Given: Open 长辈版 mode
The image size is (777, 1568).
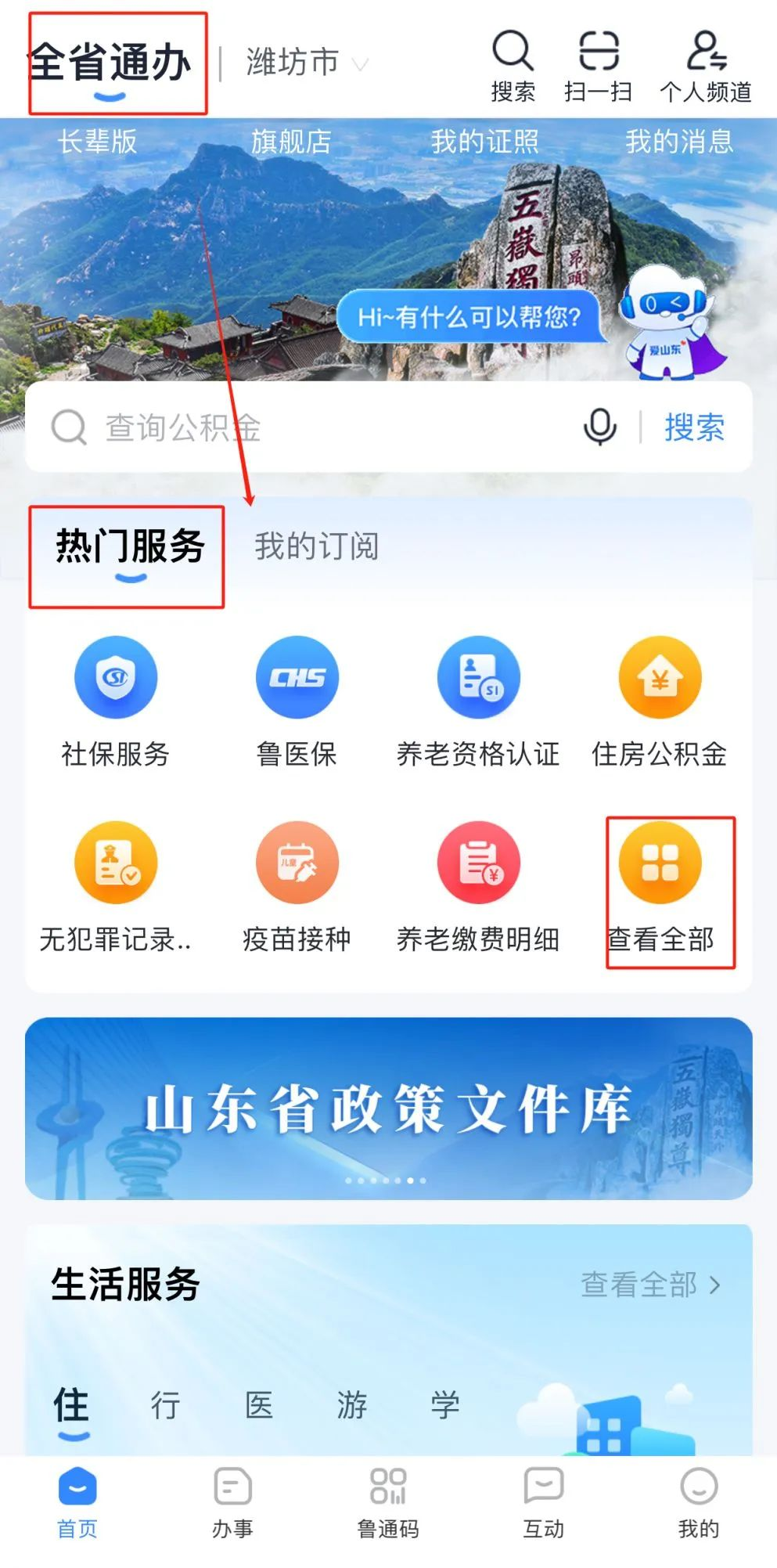Looking at the screenshot, I should tap(97, 142).
